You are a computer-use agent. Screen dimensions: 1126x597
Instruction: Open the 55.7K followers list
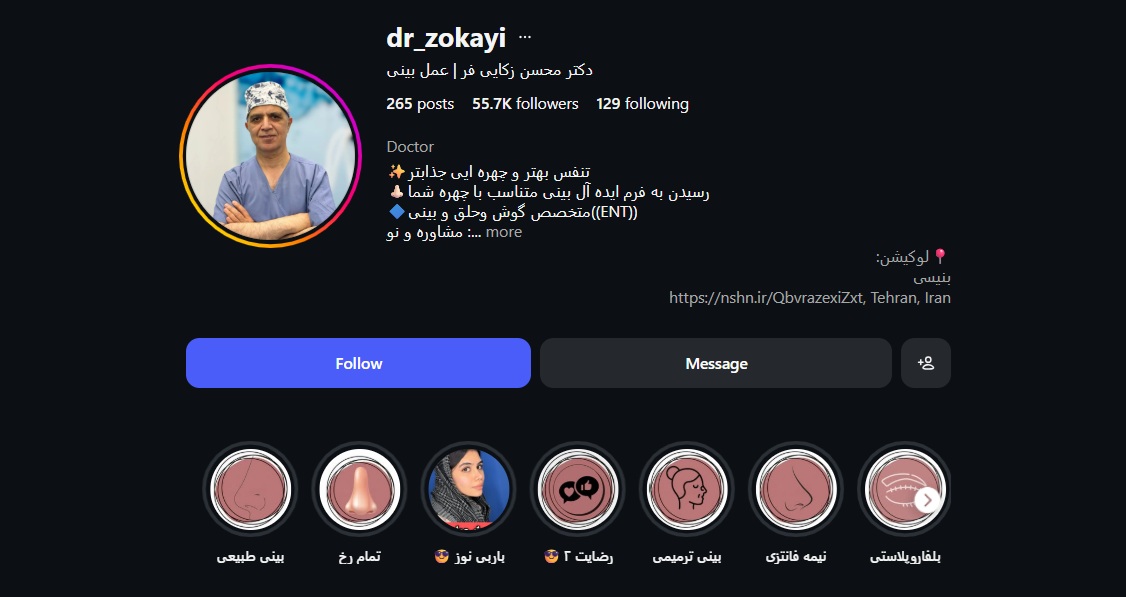click(x=525, y=104)
